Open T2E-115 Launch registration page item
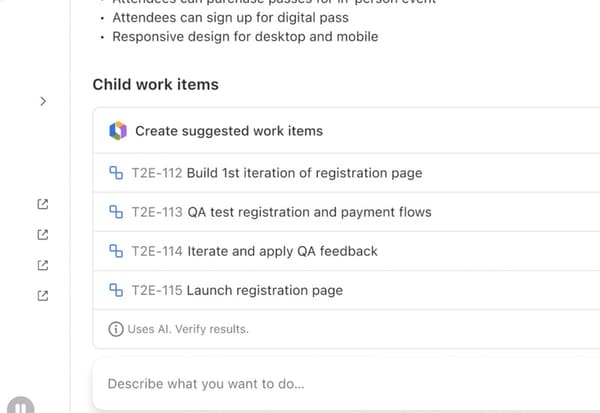 (x=237, y=290)
